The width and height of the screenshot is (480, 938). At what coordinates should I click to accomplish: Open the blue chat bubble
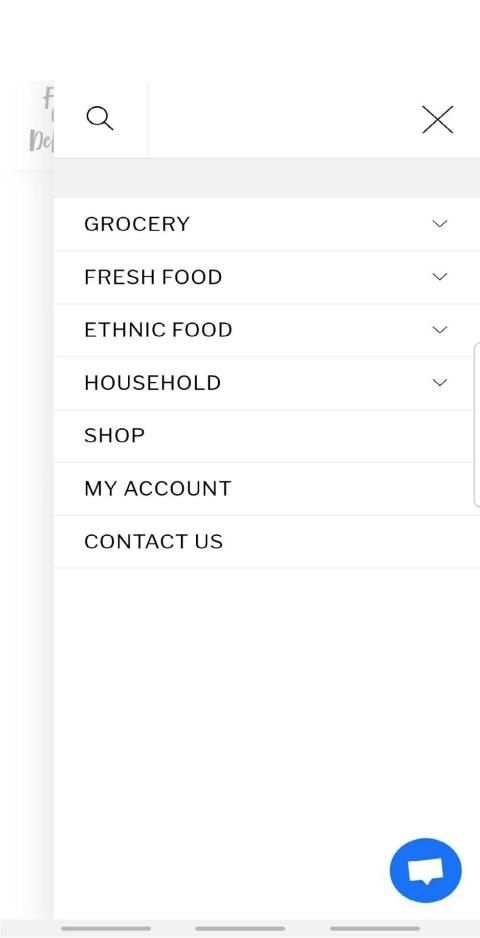(426, 870)
